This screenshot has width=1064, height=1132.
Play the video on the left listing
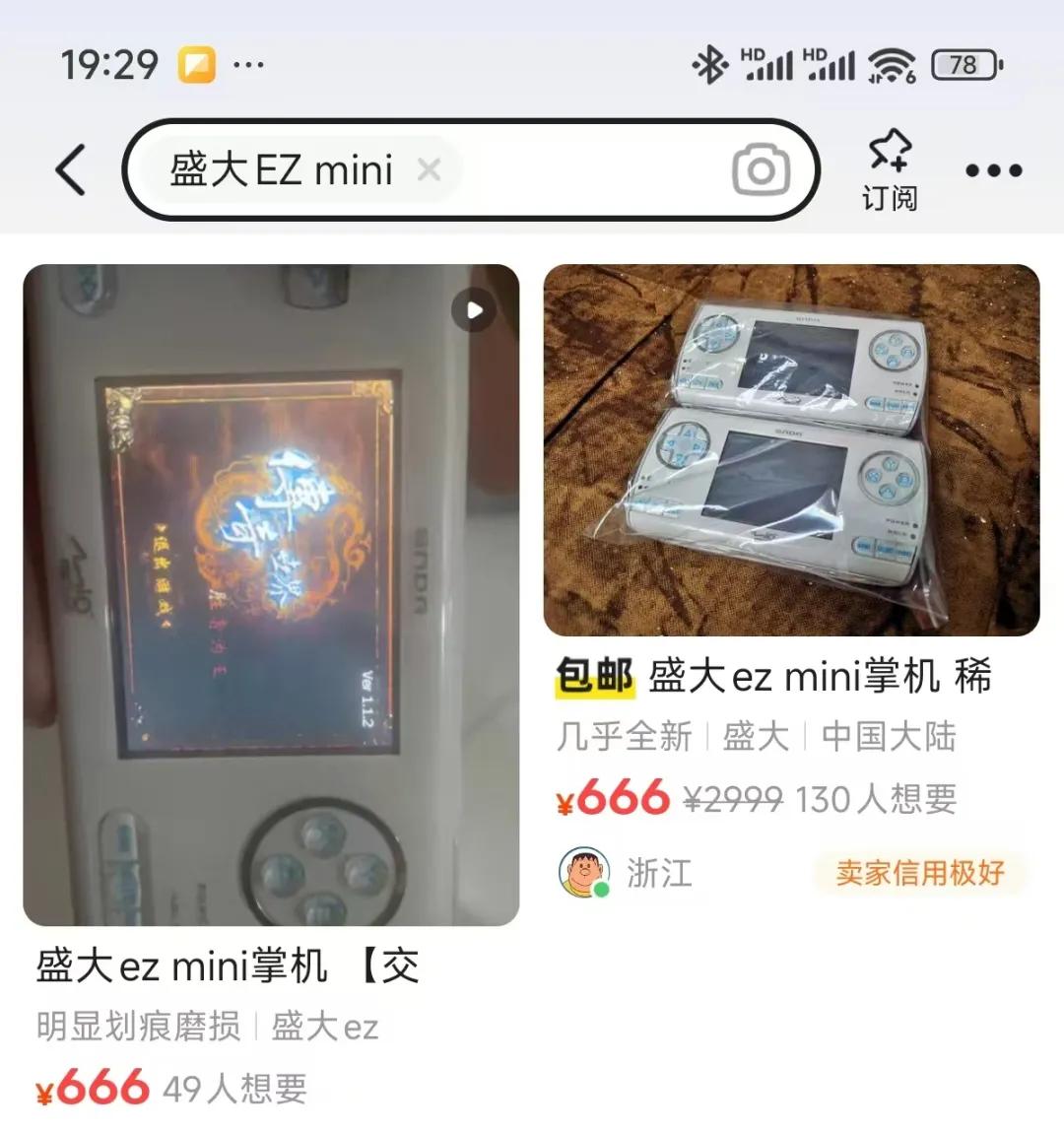pyautogui.click(x=474, y=309)
